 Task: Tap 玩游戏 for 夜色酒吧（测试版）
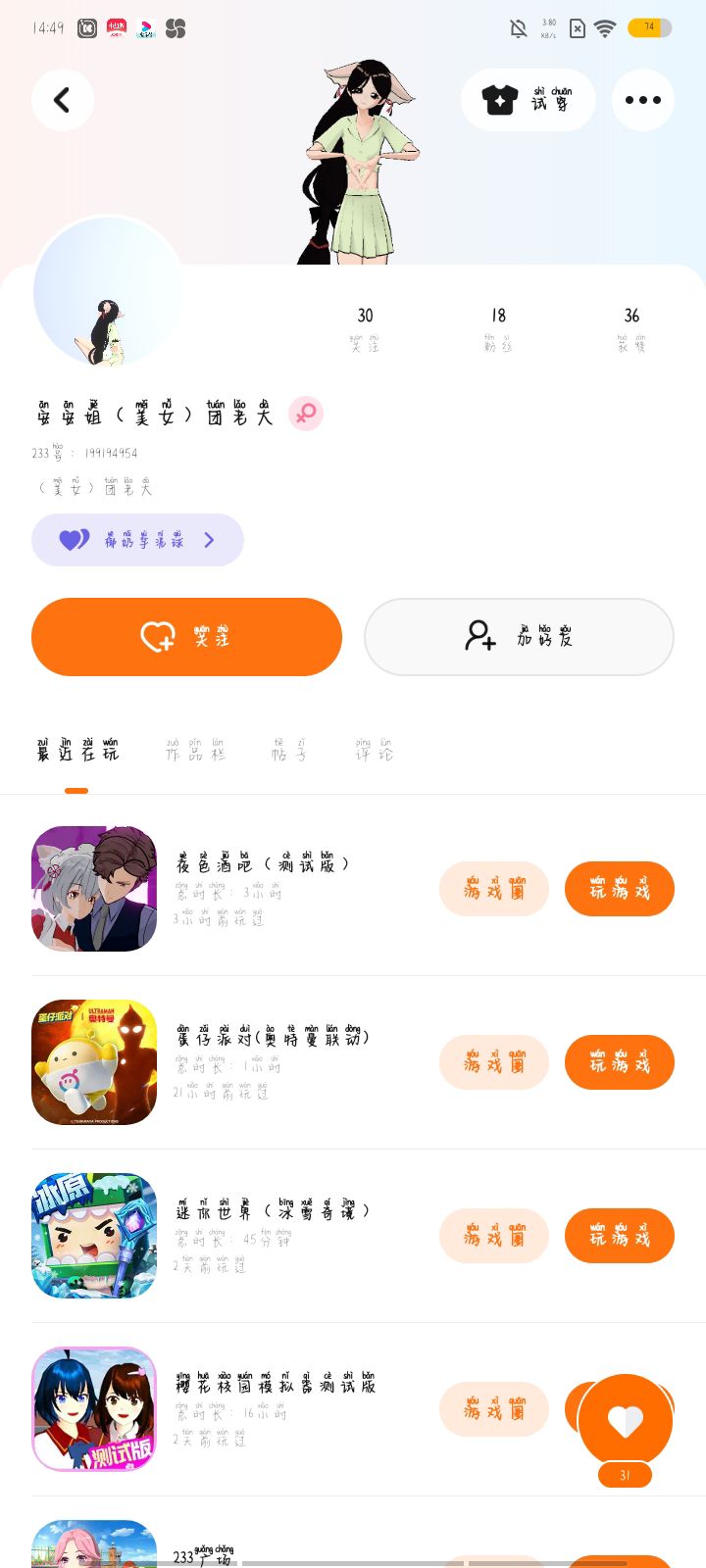click(x=619, y=889)
